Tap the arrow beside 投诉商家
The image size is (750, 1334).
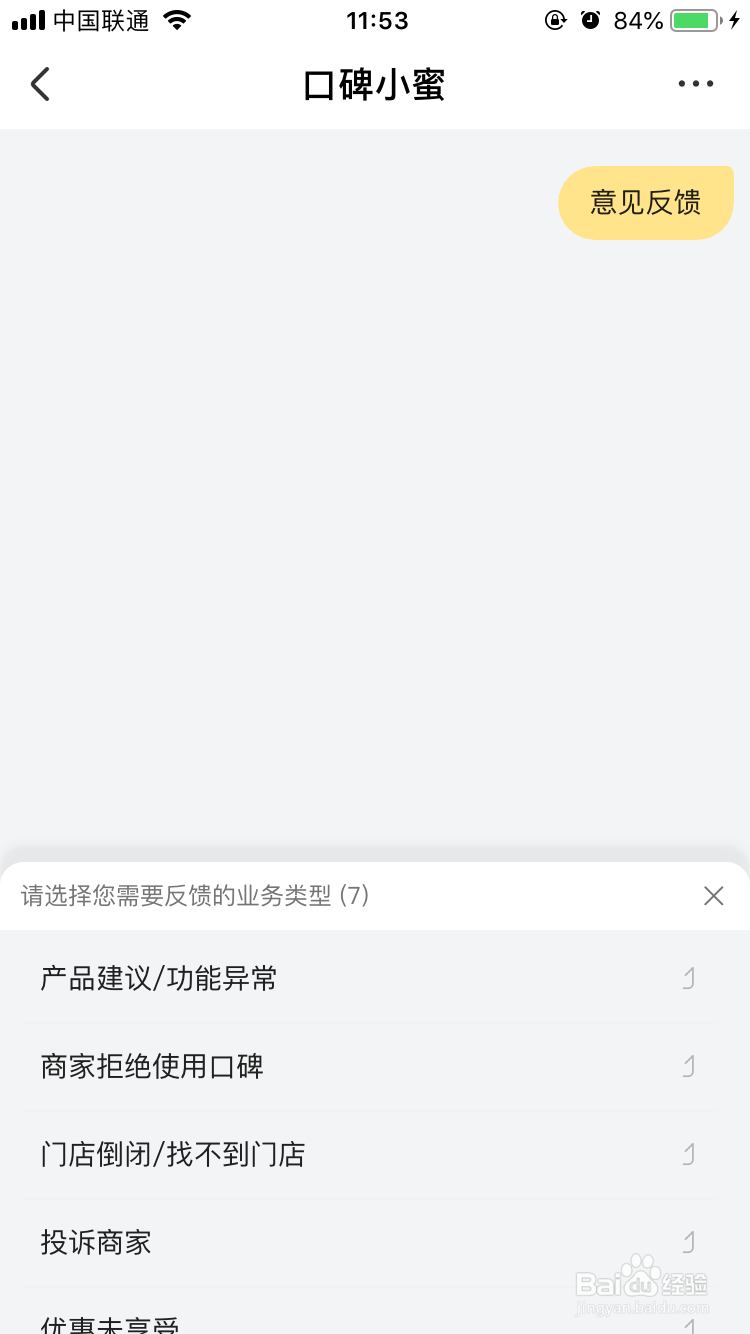[688, 1242]
